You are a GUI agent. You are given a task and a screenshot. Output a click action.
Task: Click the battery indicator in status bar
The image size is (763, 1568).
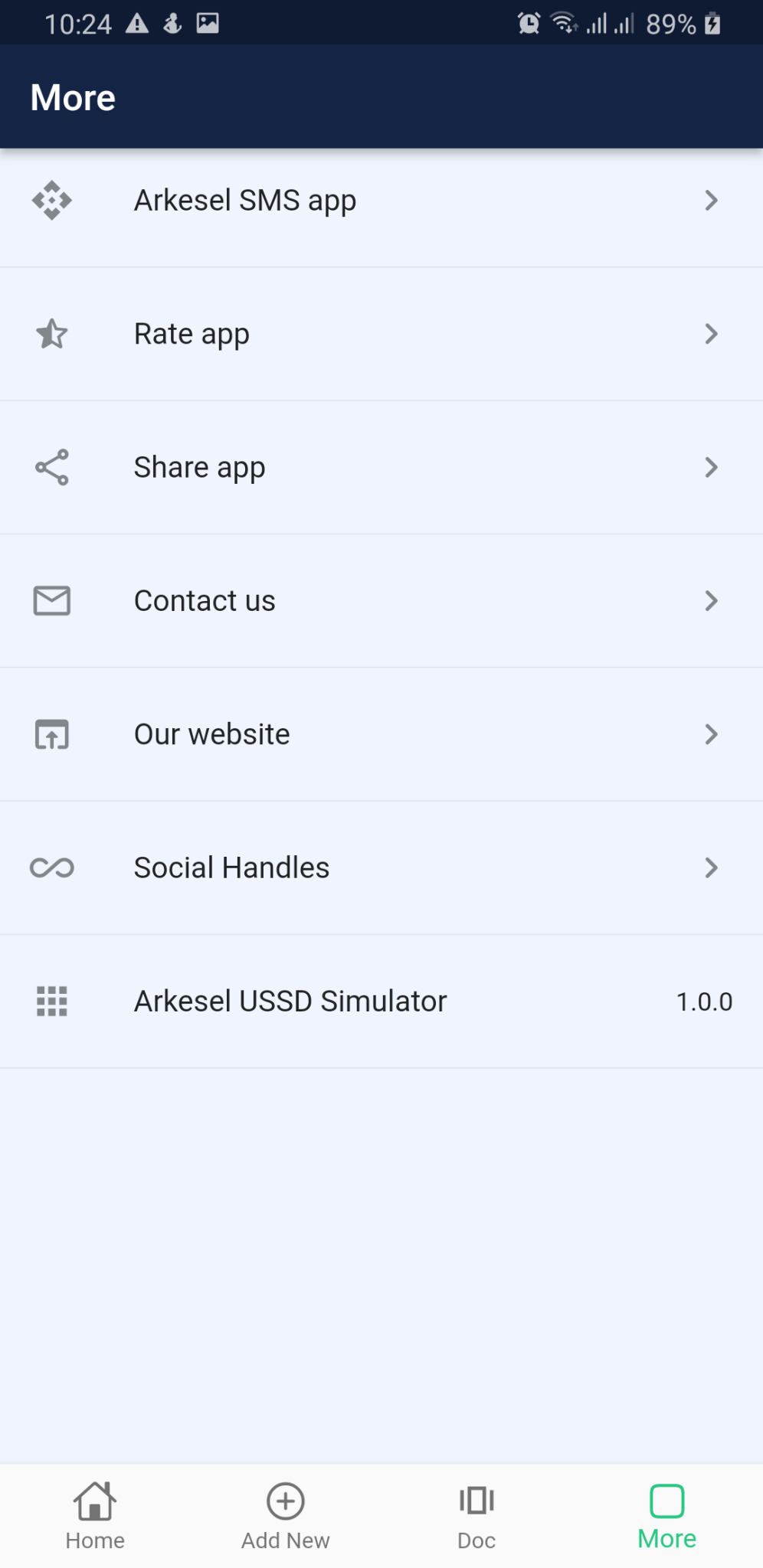(x=712, y=23)
